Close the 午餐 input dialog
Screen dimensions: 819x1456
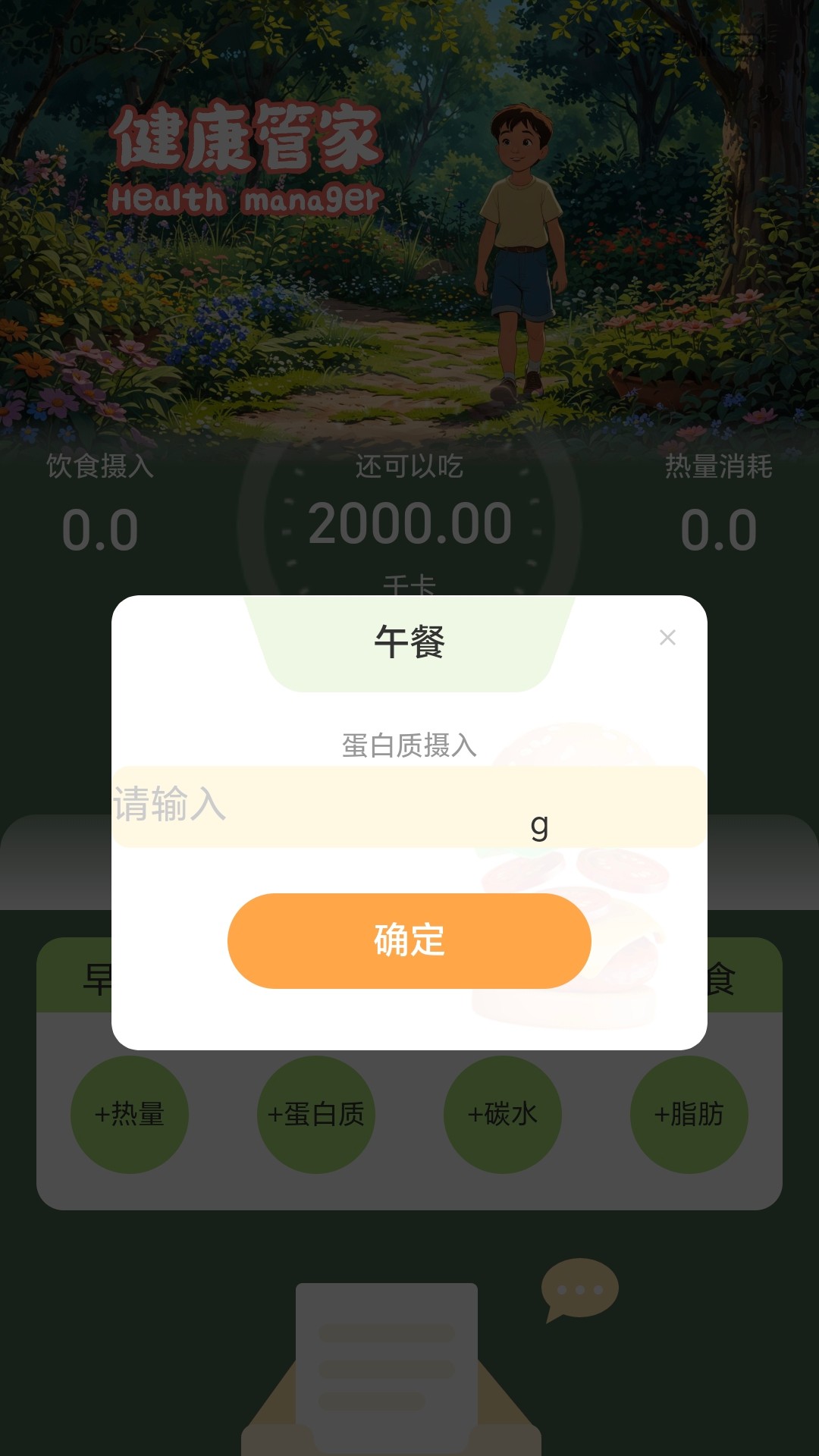(x=668, y=638)
